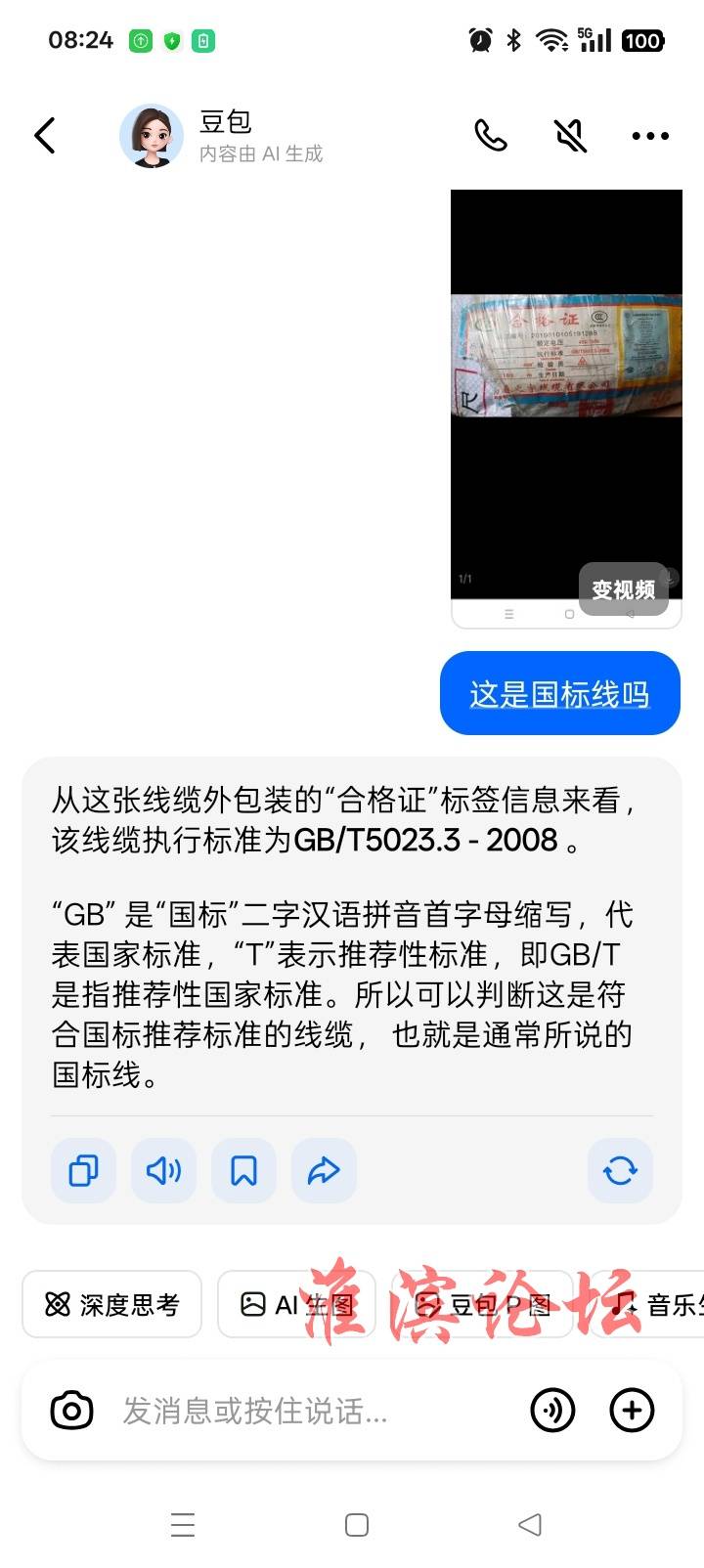Open the camera from input bar
The image size is (704, 1568).
(71, 1411)
